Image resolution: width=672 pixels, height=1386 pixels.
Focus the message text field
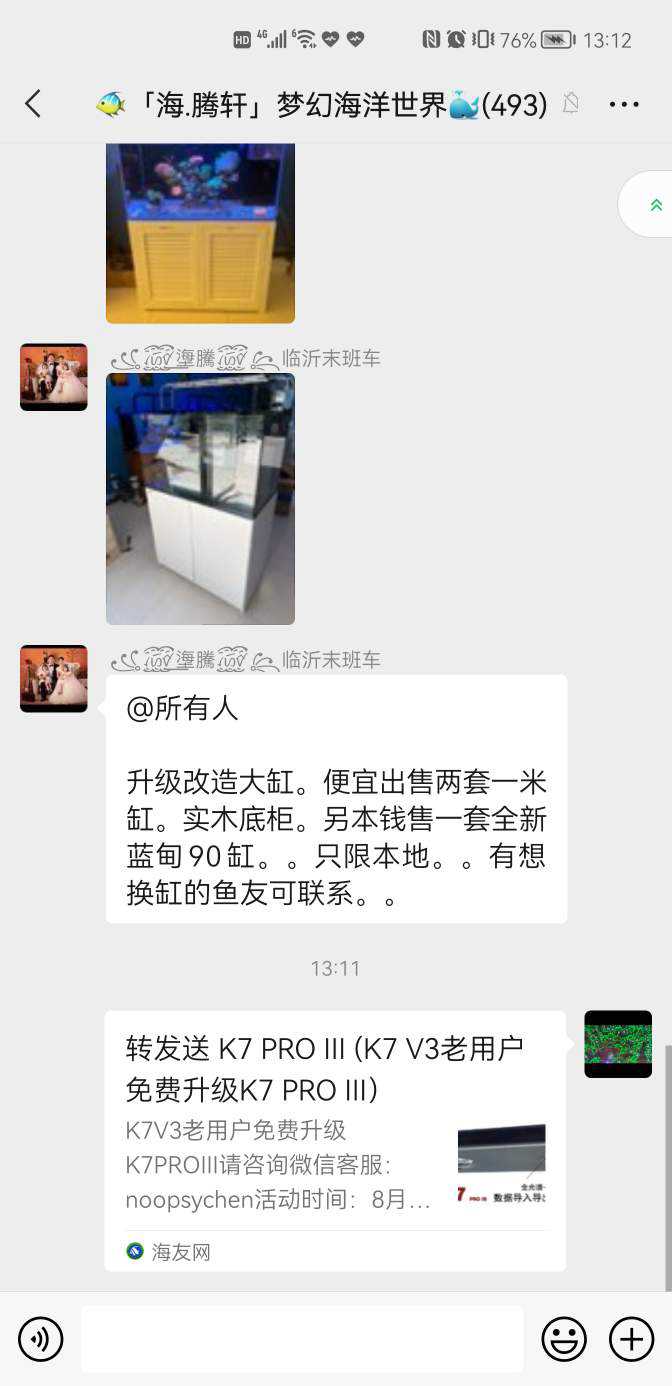pos(302,1339)
